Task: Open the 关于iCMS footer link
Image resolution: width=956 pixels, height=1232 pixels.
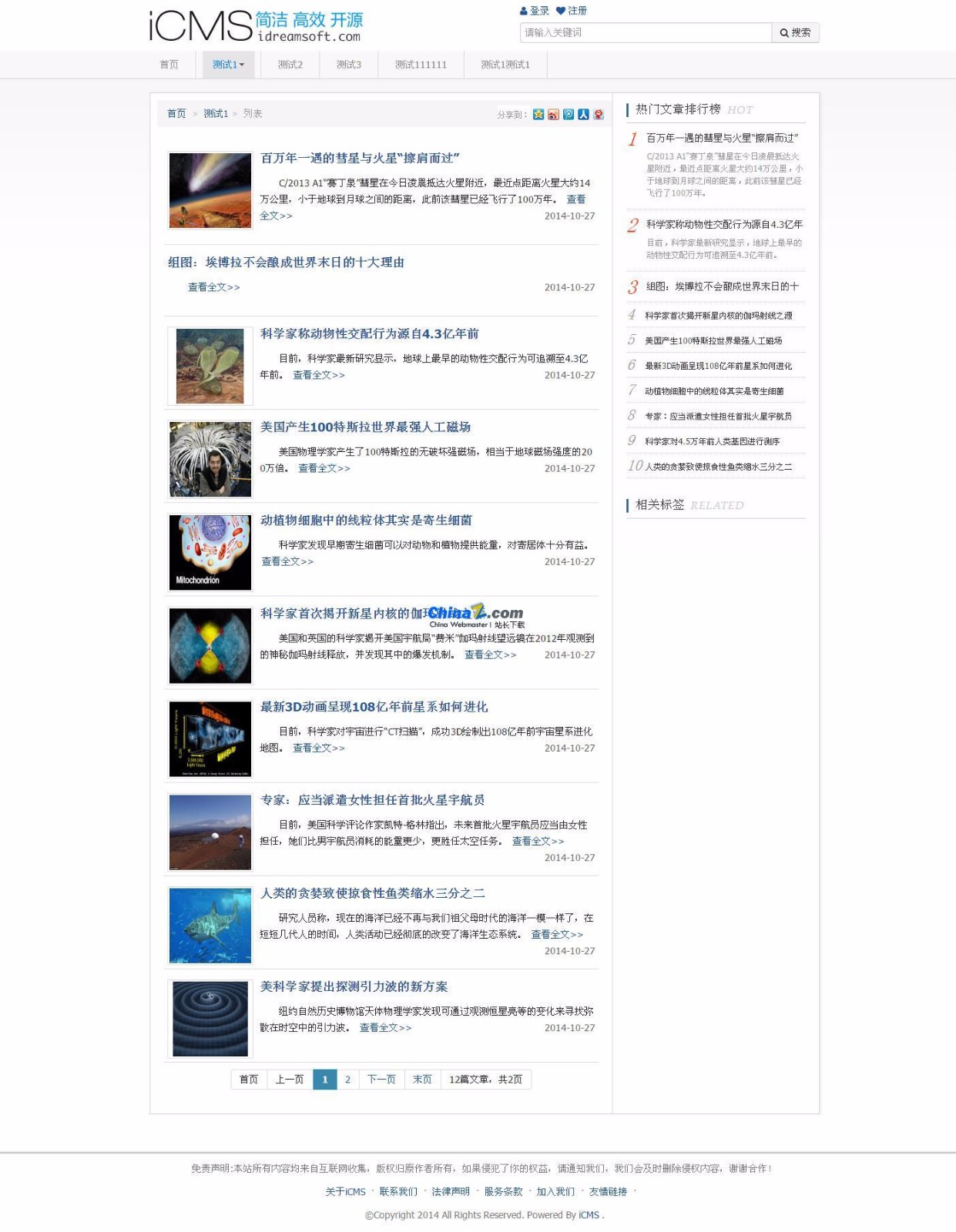Action: pos(345,1191)
